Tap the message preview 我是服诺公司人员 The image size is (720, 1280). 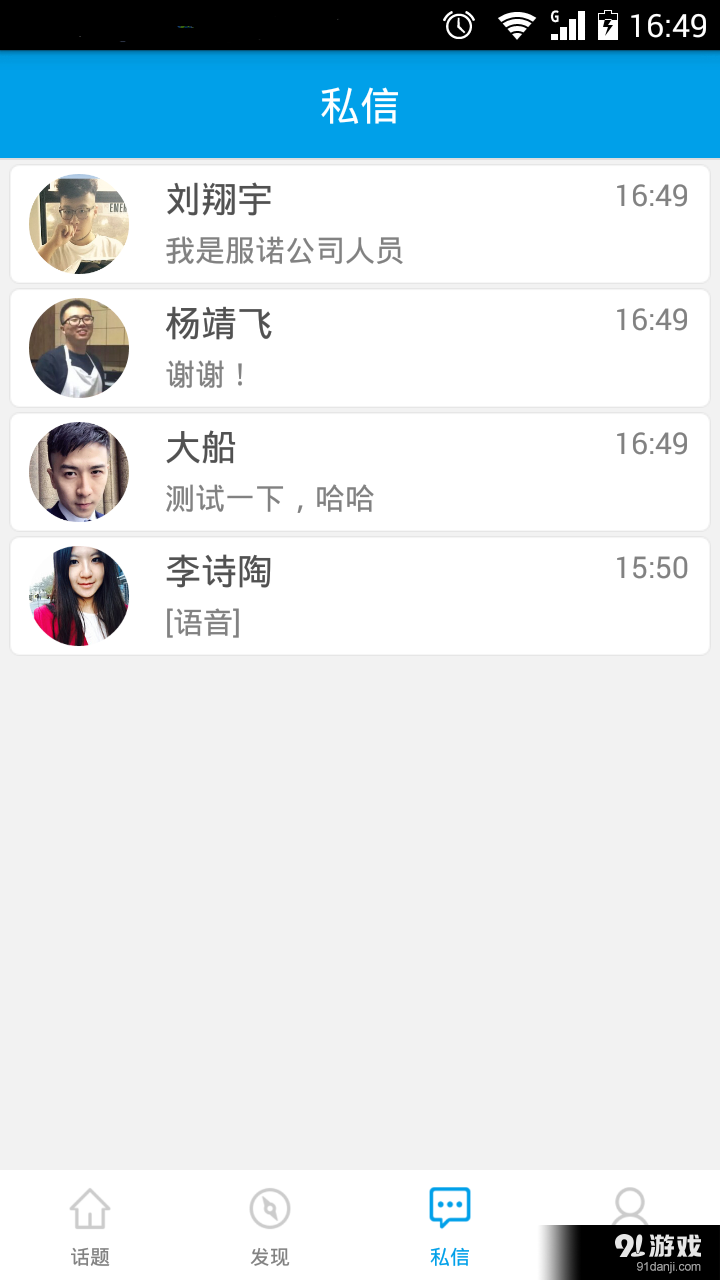(285, 252)
